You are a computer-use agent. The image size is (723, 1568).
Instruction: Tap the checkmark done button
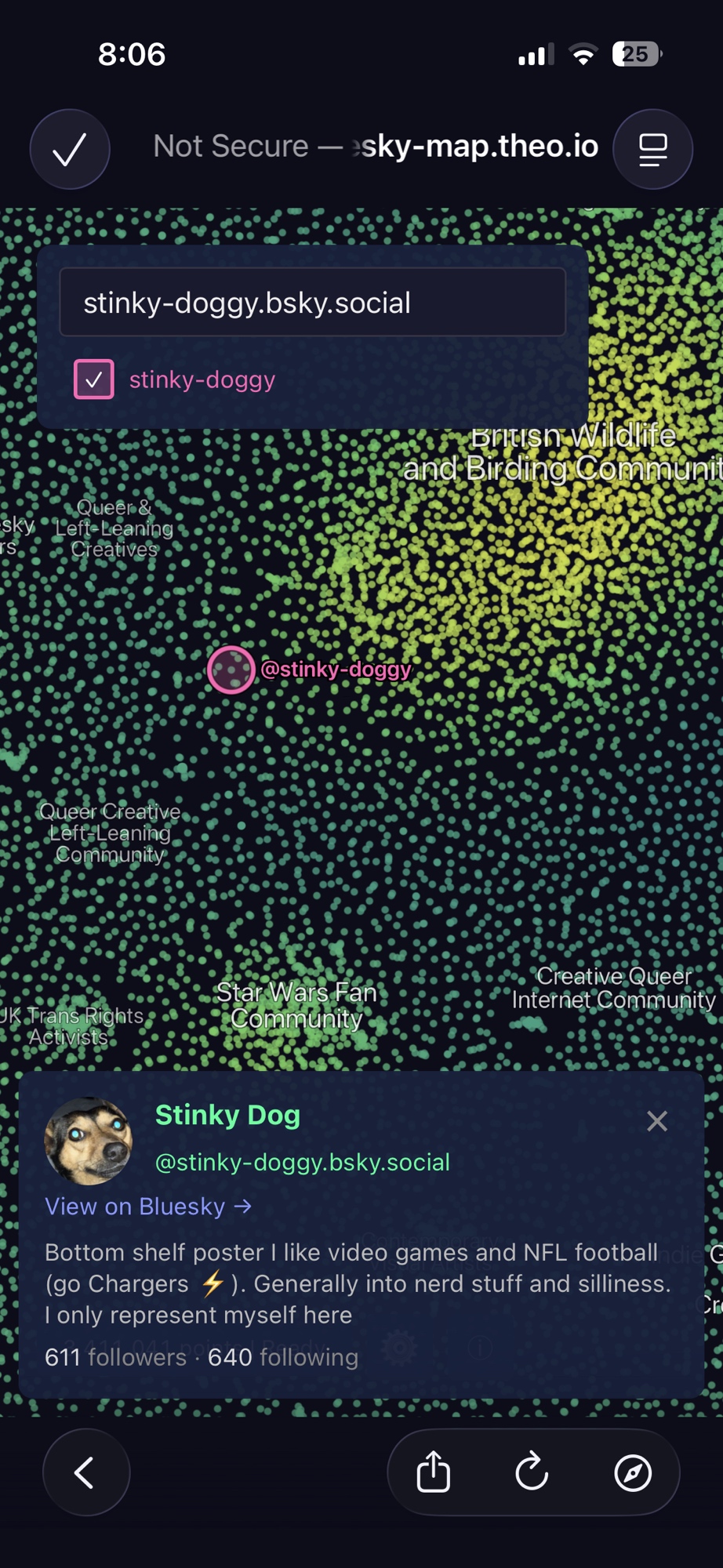70,149
